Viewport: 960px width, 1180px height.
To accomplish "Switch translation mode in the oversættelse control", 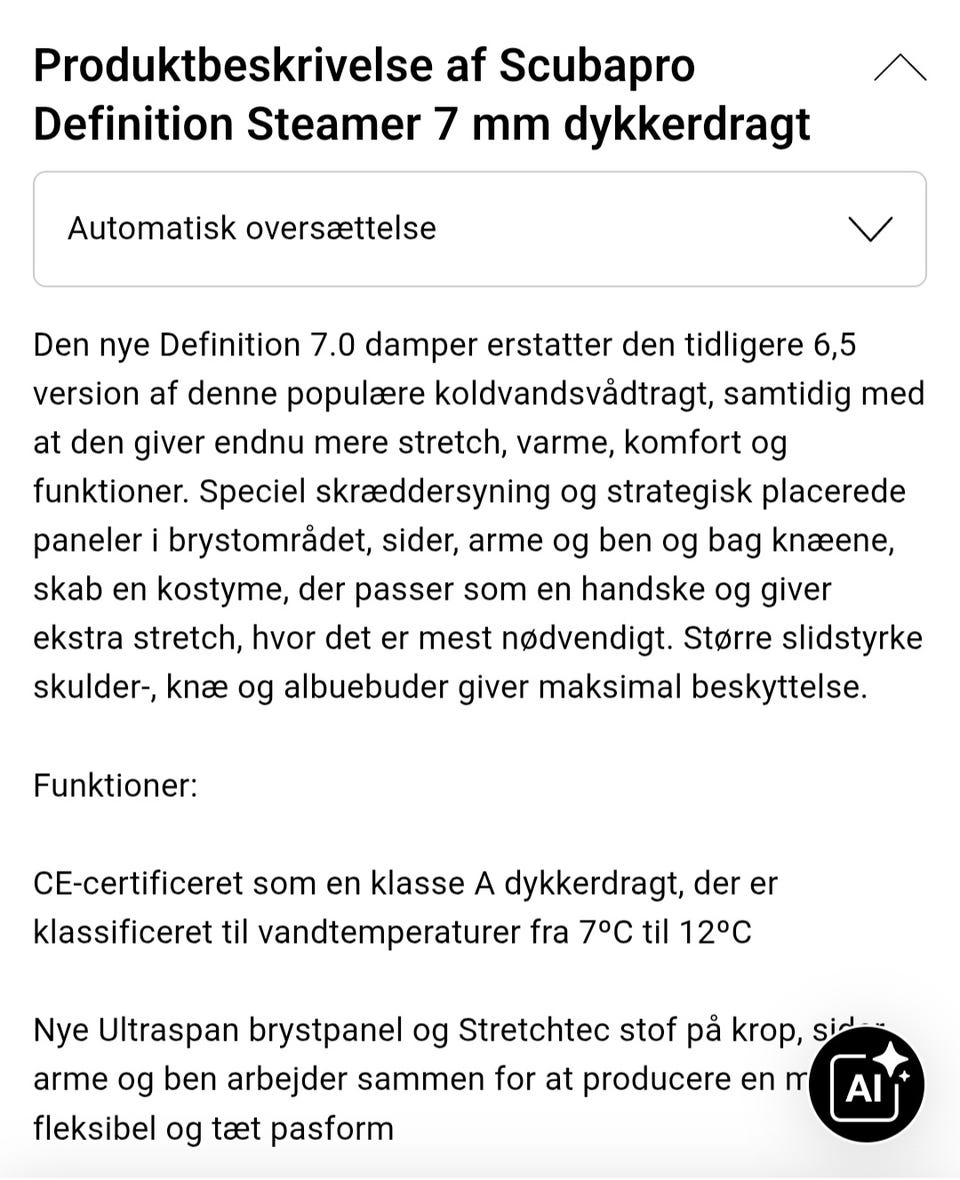I will pyautogui.click(x=480, y=228).
